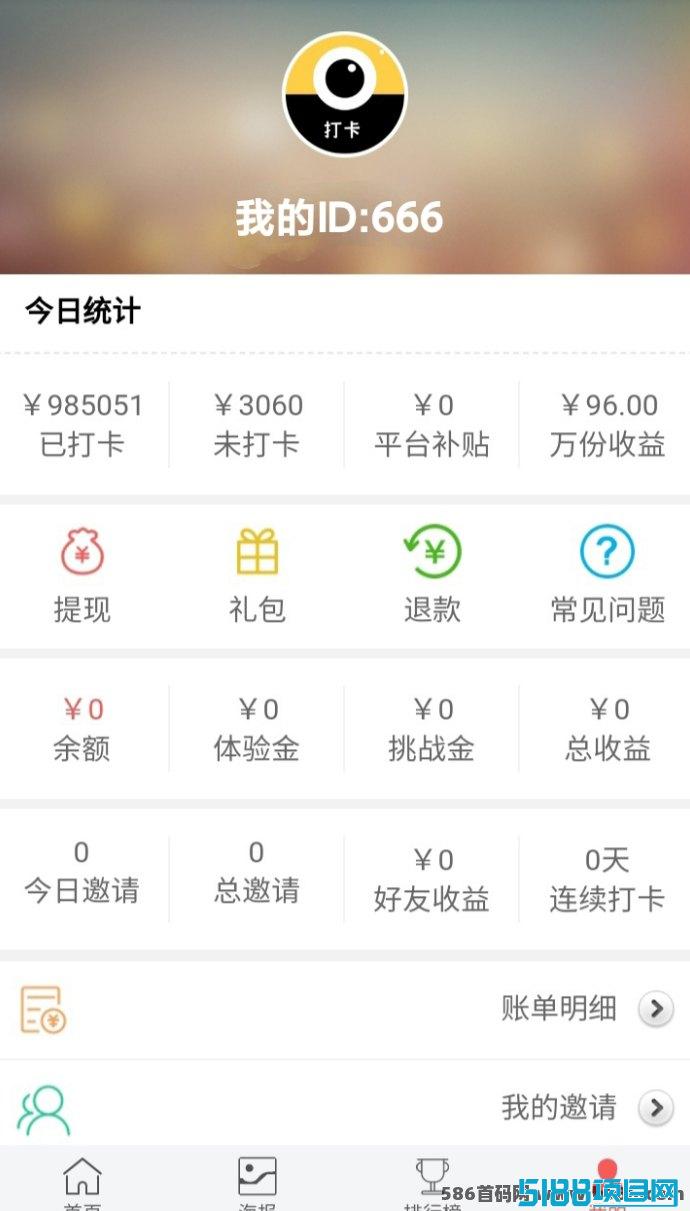Tap the 退款 refund icon

pos(432,551)
